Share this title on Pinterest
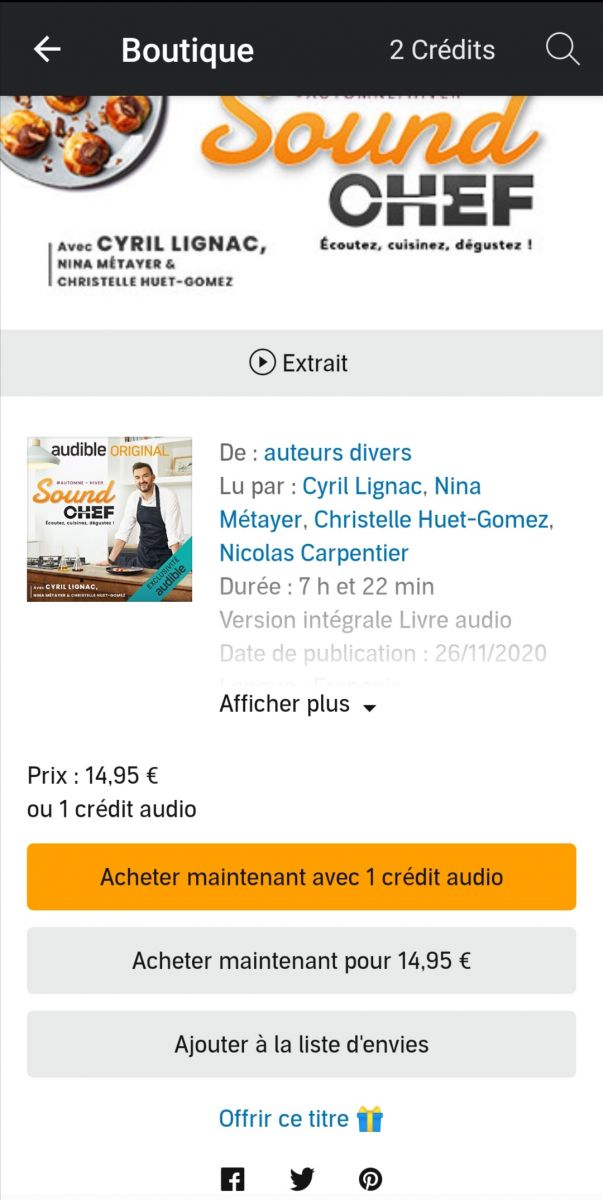 (371, 1180)
